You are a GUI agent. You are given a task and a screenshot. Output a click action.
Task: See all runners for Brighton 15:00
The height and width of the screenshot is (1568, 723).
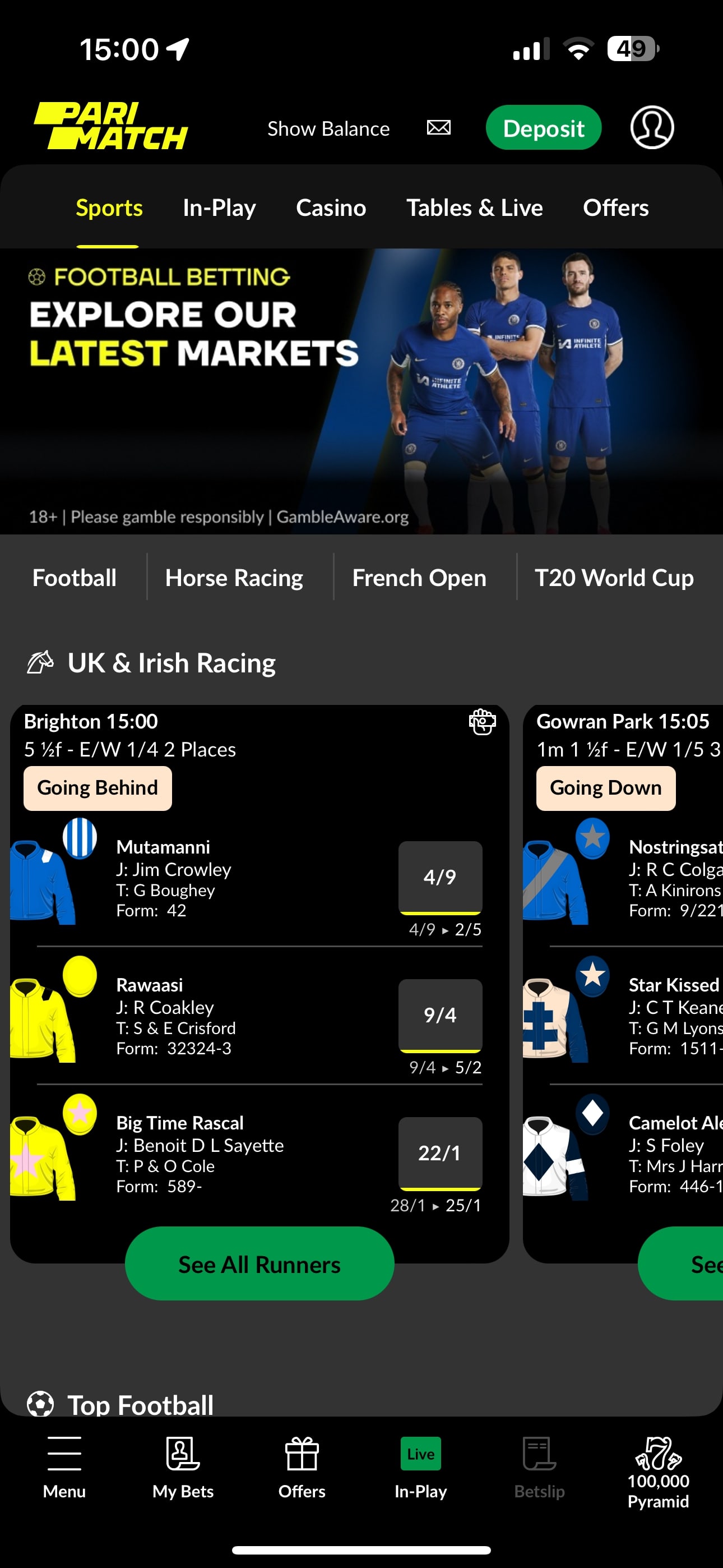pyautogui.click(x=259, y=1264)
